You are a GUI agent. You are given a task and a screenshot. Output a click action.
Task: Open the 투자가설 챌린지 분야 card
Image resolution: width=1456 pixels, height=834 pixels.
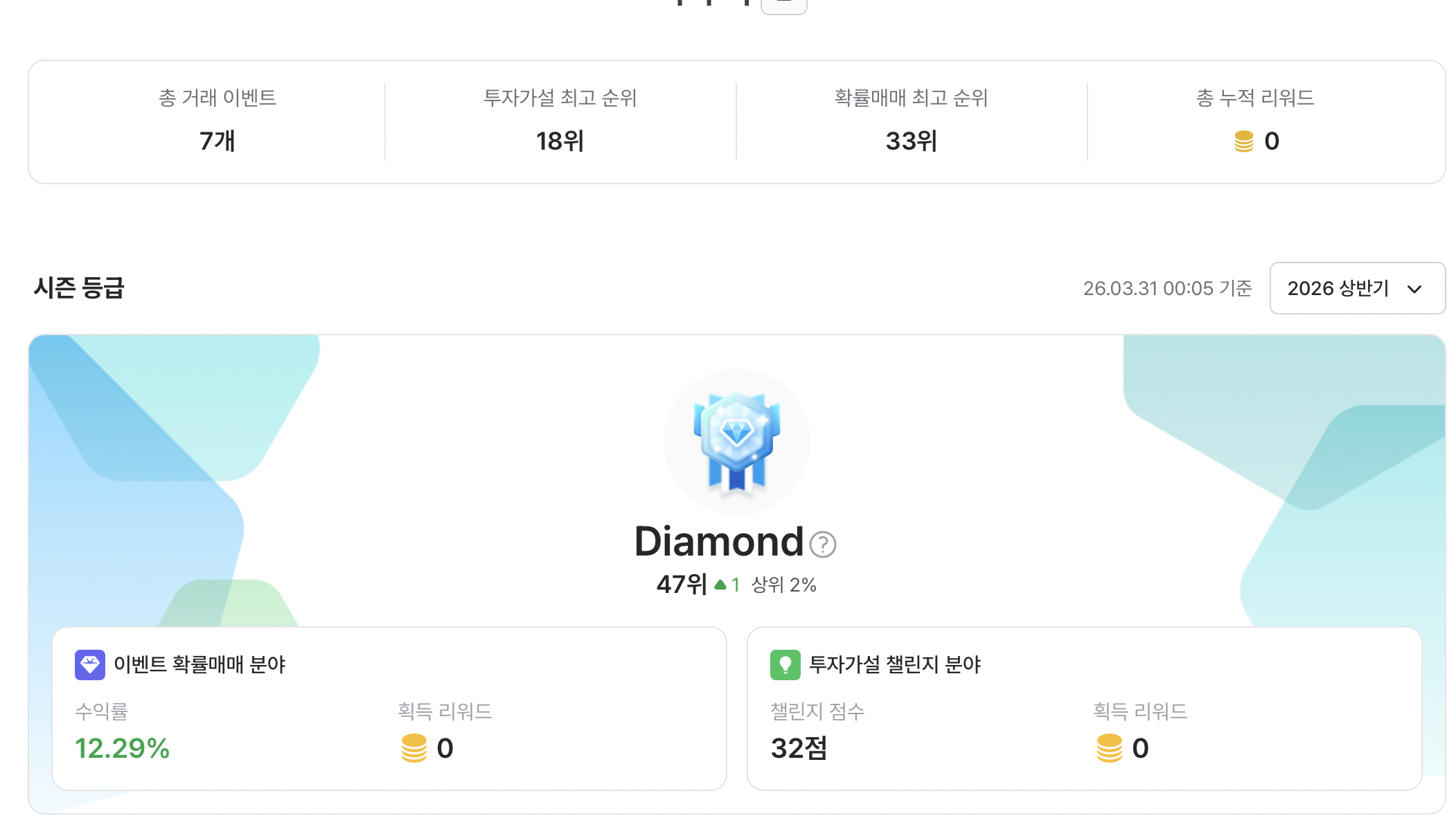click(x=1083, y=708)
